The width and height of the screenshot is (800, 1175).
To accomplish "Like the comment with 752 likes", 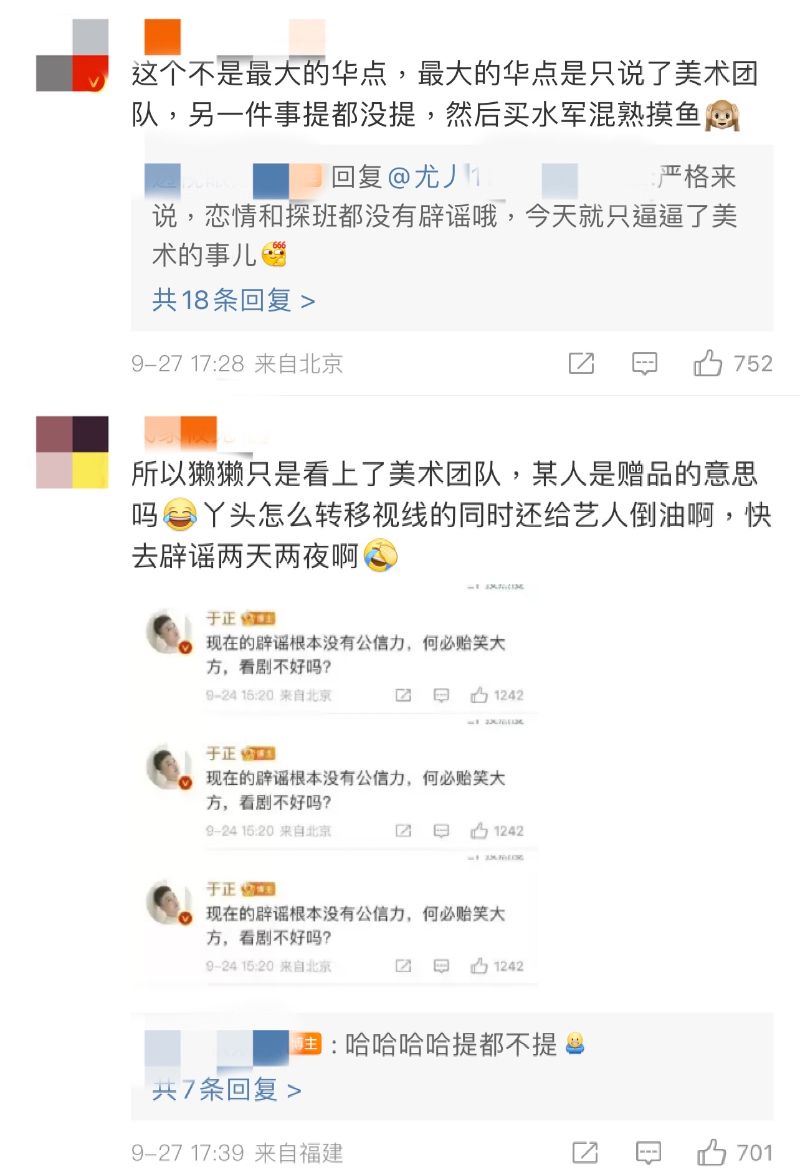I will click(708, 364).
